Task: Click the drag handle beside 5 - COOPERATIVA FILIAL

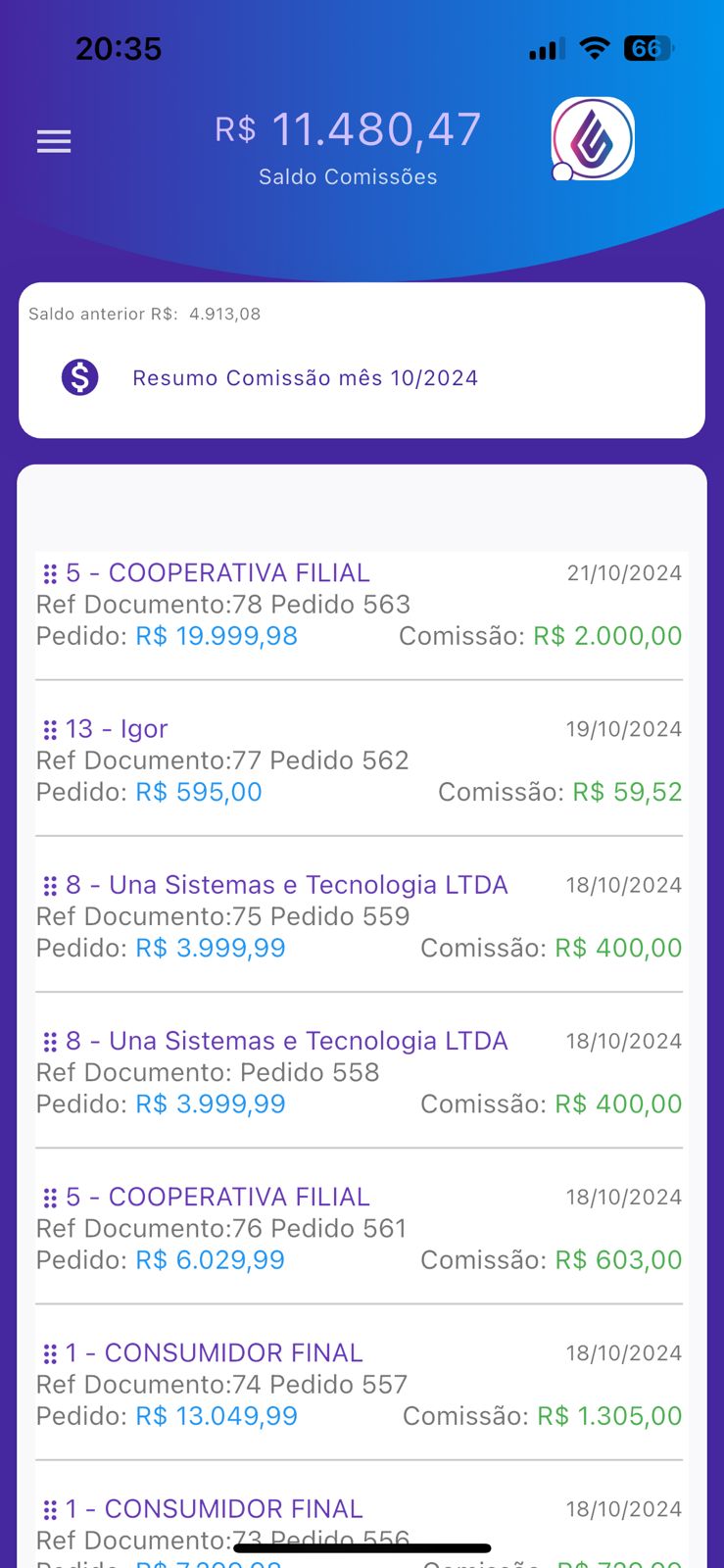Action: click(x=50, y=572)
